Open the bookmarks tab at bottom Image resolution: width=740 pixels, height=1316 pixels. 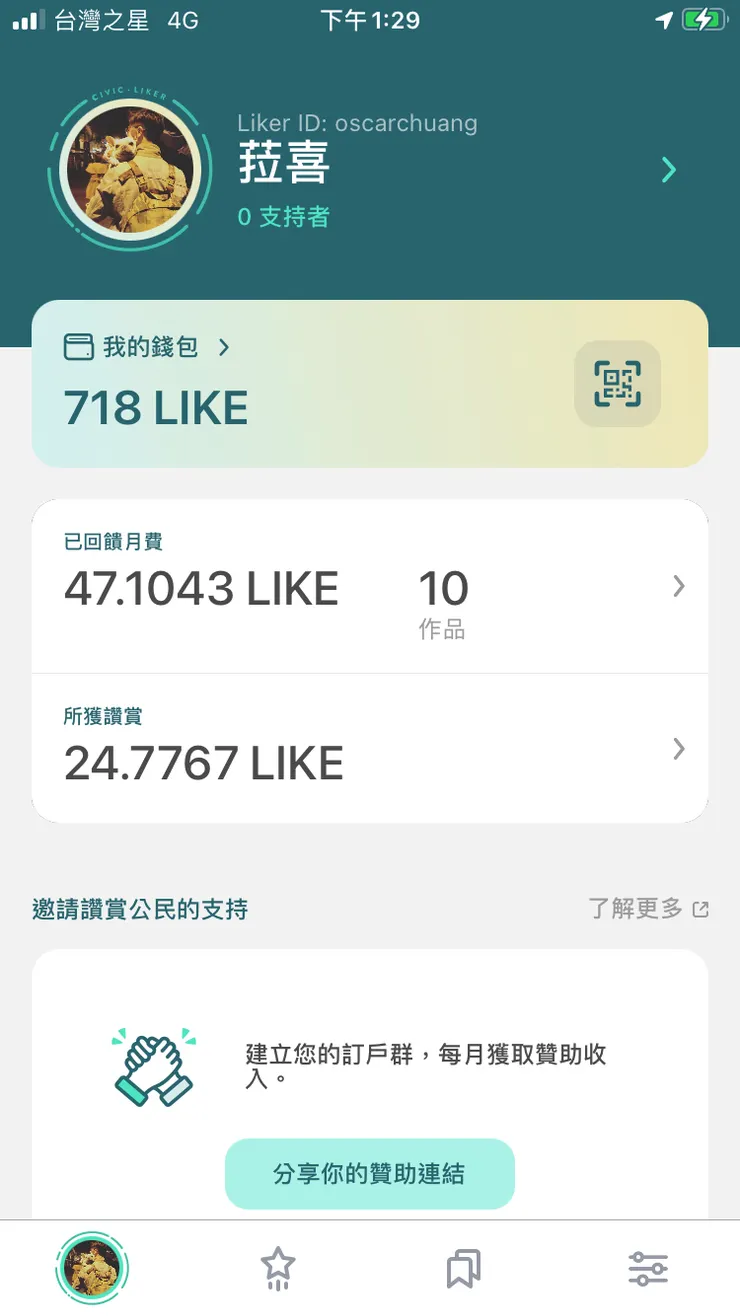click(462, 1266)
